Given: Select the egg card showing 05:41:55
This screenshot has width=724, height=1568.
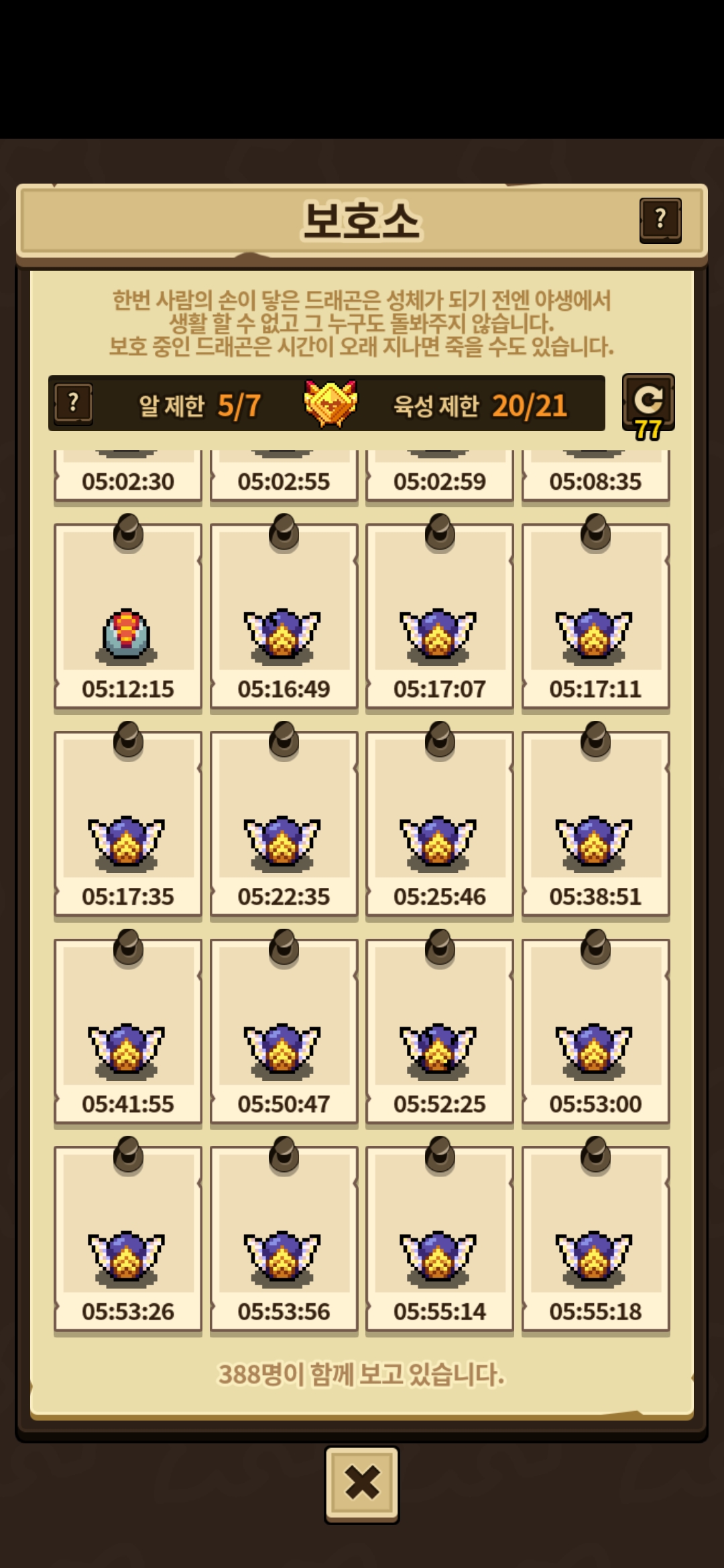Looking at the screenshot, I should pyautogui.click(x=127, y=1032).
